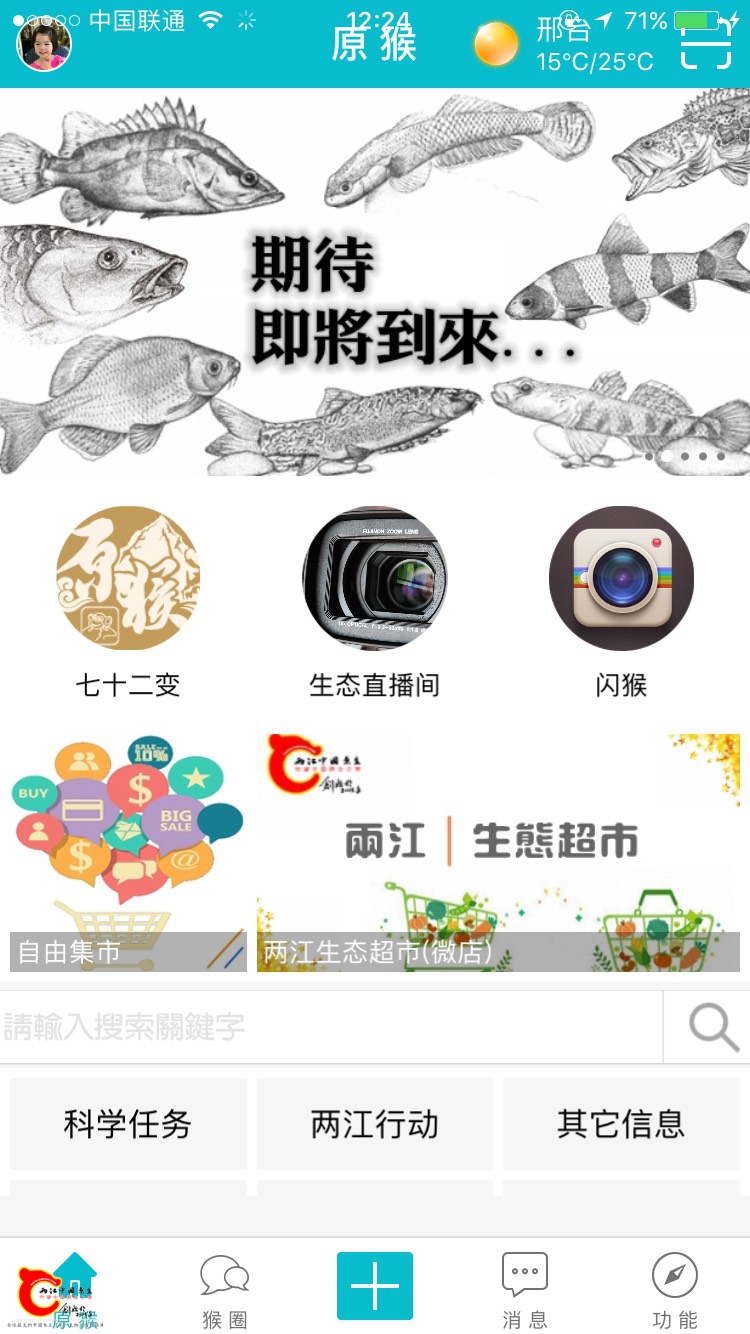Open 七十二变
750x1334 pixels.
pyautogui.click(x=128, y=578)
